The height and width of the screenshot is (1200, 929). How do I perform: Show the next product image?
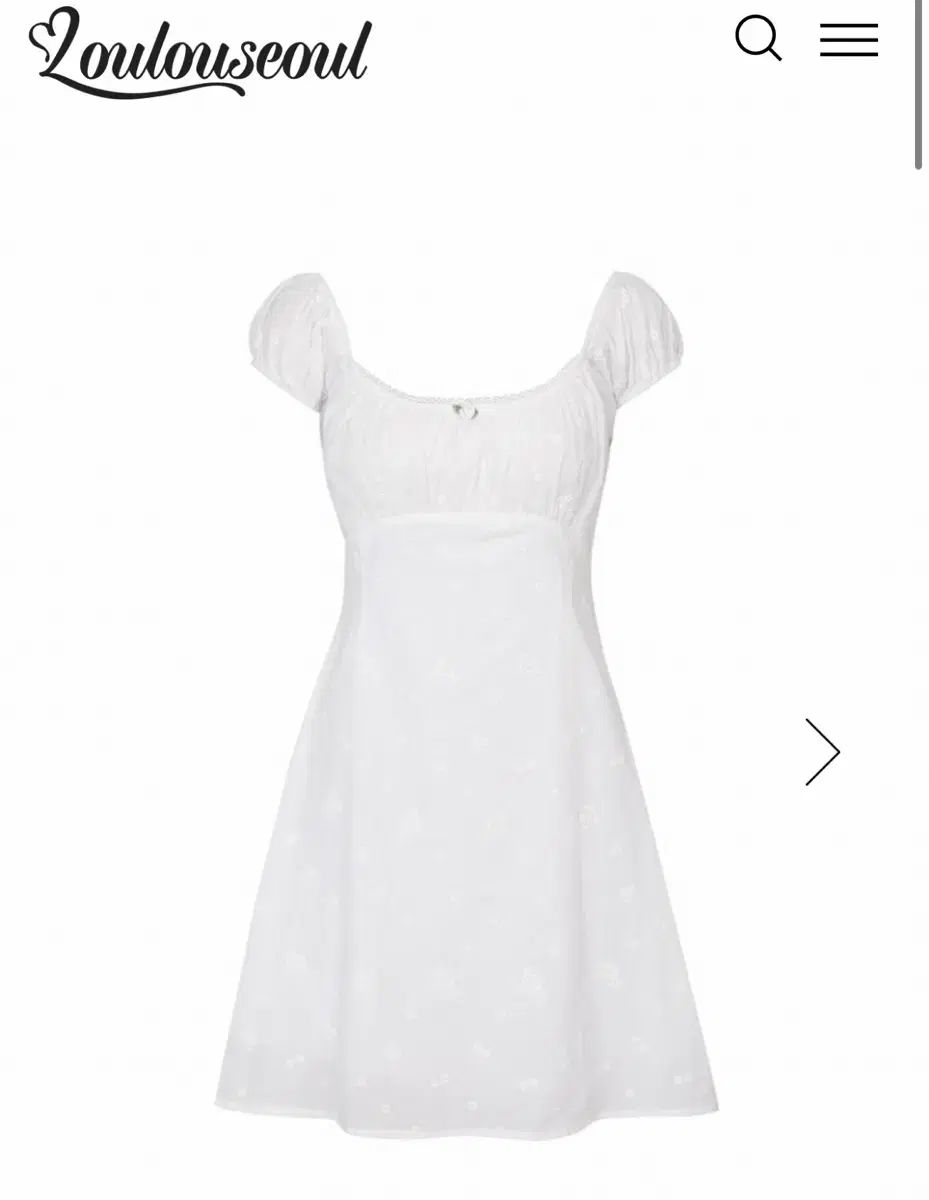coord(822,752)
